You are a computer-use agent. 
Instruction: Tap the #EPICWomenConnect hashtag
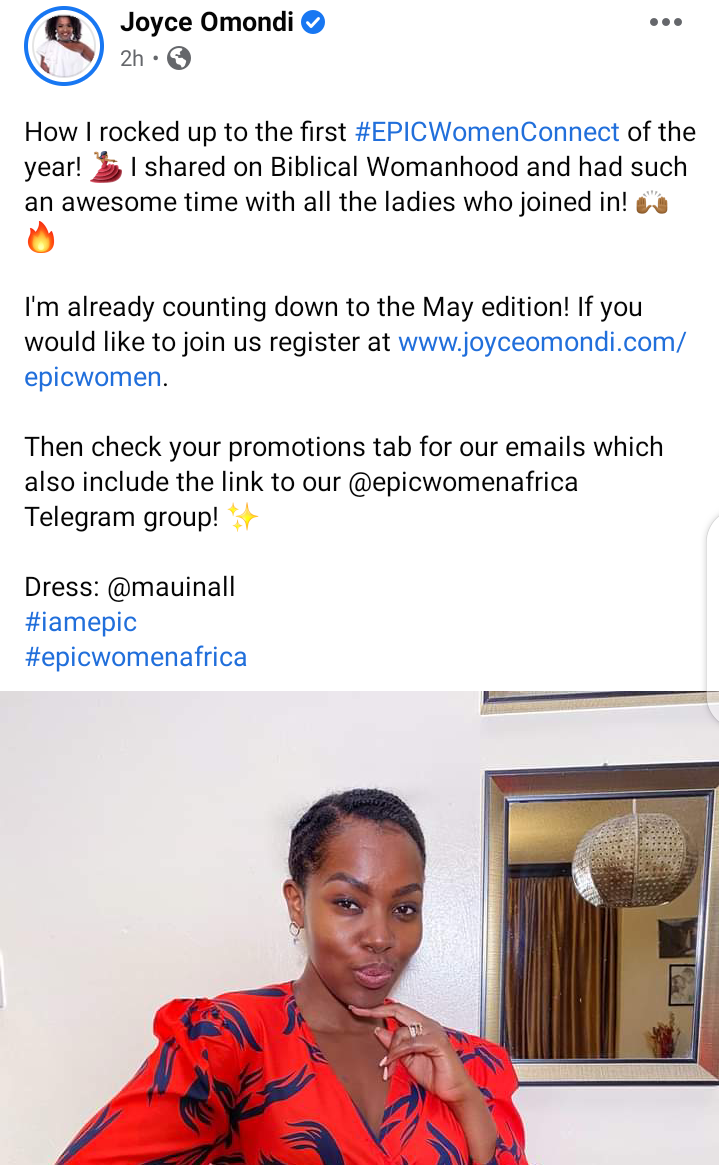point(487,132)
